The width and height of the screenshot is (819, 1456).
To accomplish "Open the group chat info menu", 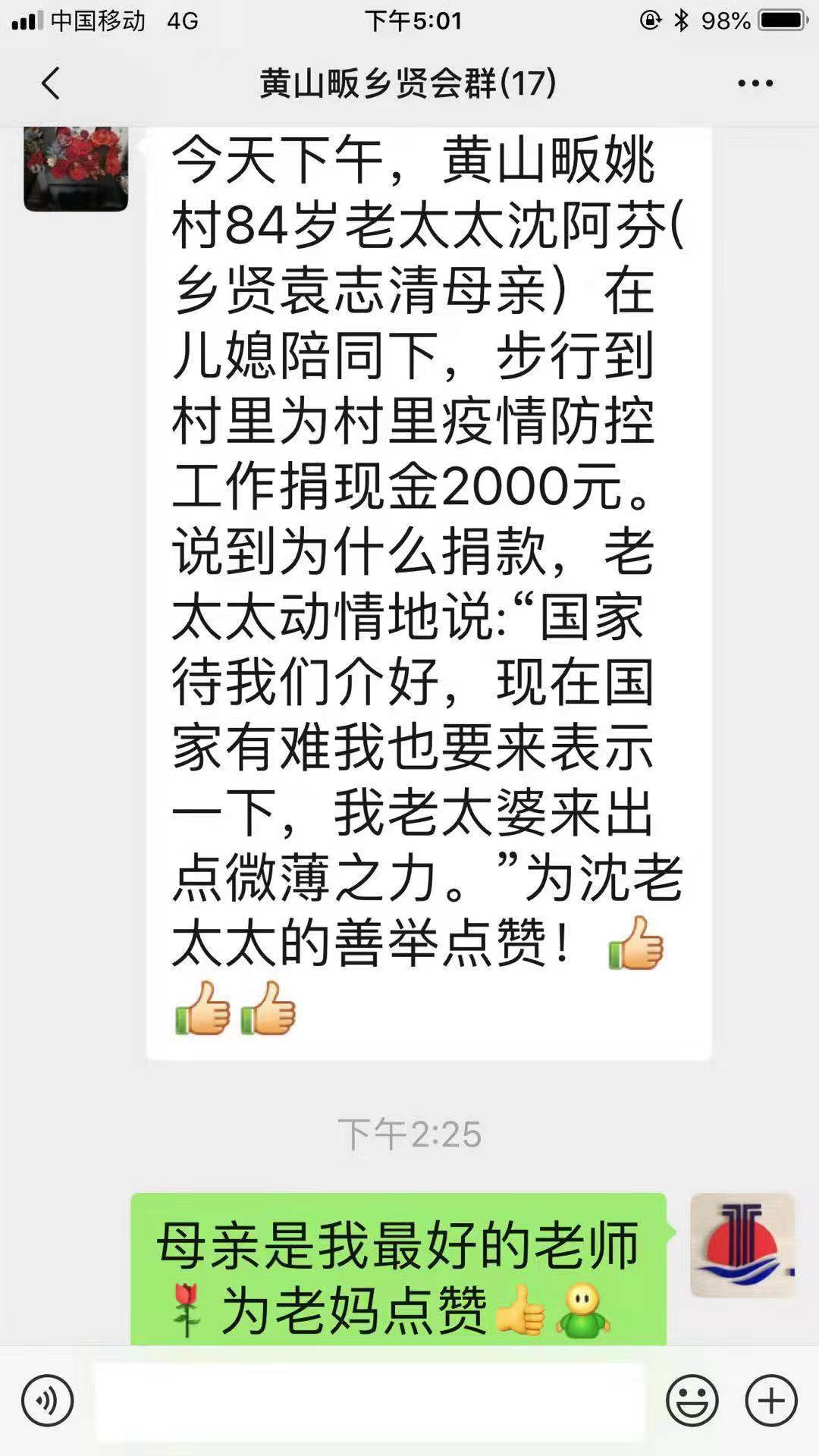I will pyautogui.click(x=755, y=83).
